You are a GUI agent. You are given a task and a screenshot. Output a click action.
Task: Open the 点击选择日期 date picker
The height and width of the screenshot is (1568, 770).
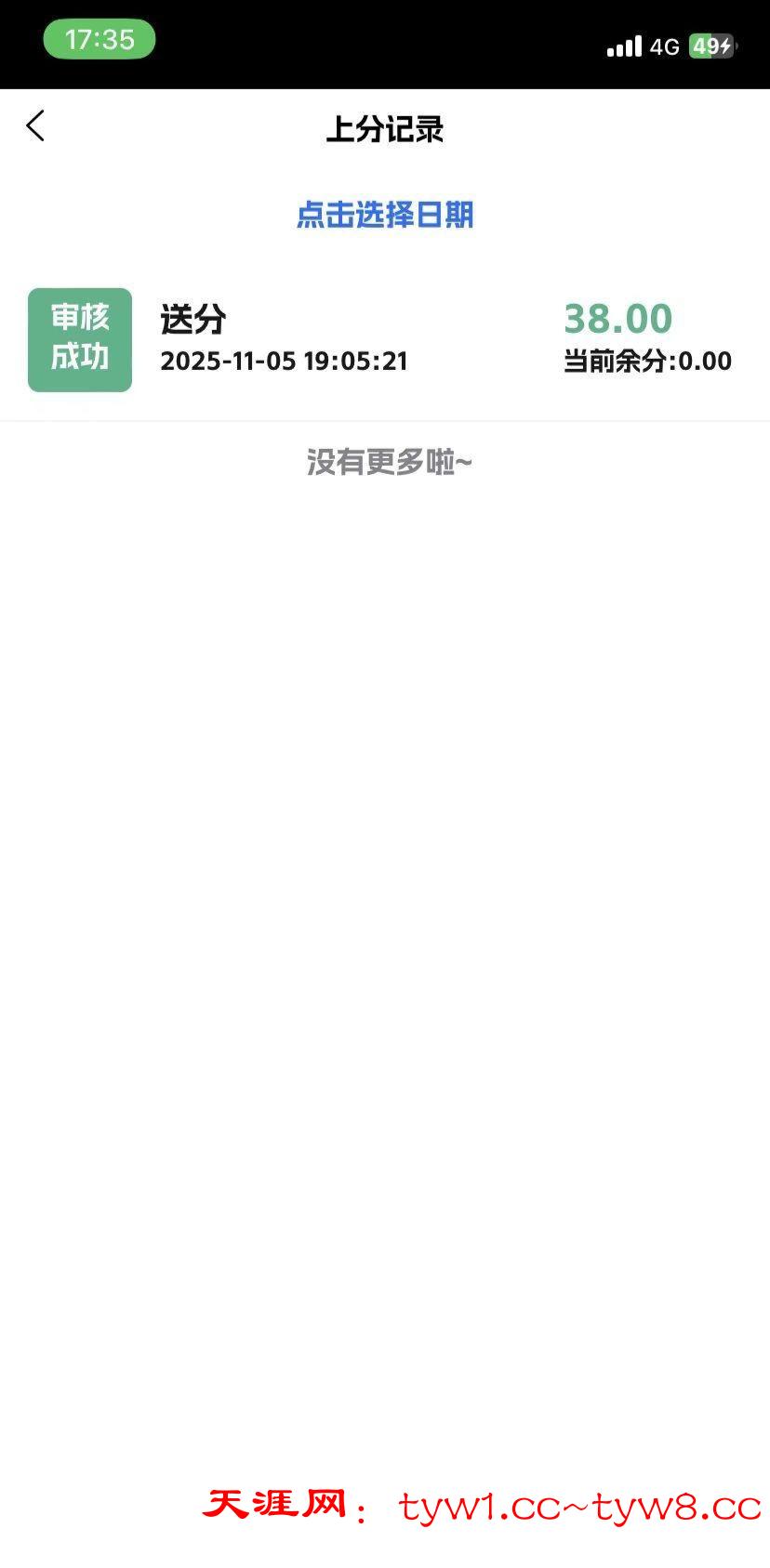tap(385, 215)
